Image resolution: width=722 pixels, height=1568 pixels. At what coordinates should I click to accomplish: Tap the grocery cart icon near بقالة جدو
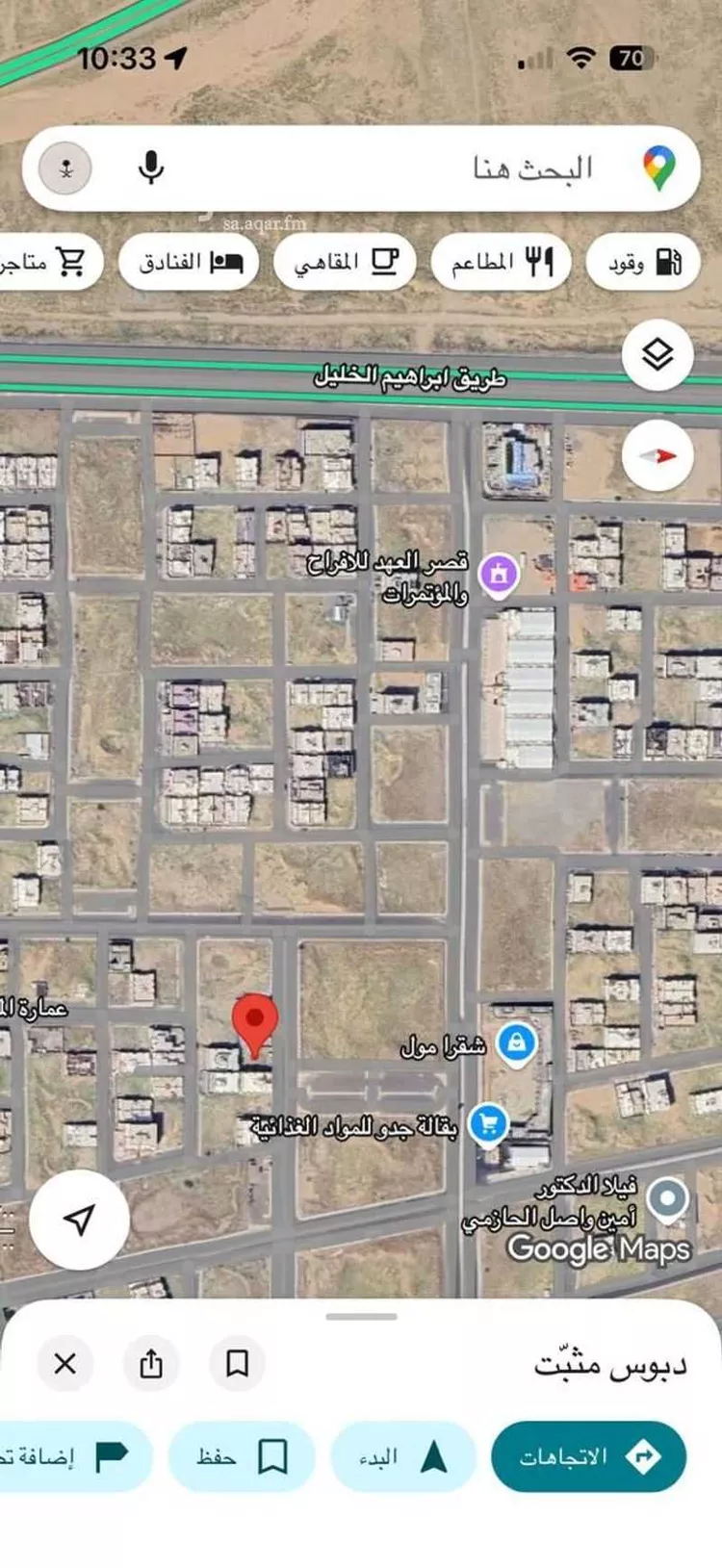point(489,1122)
